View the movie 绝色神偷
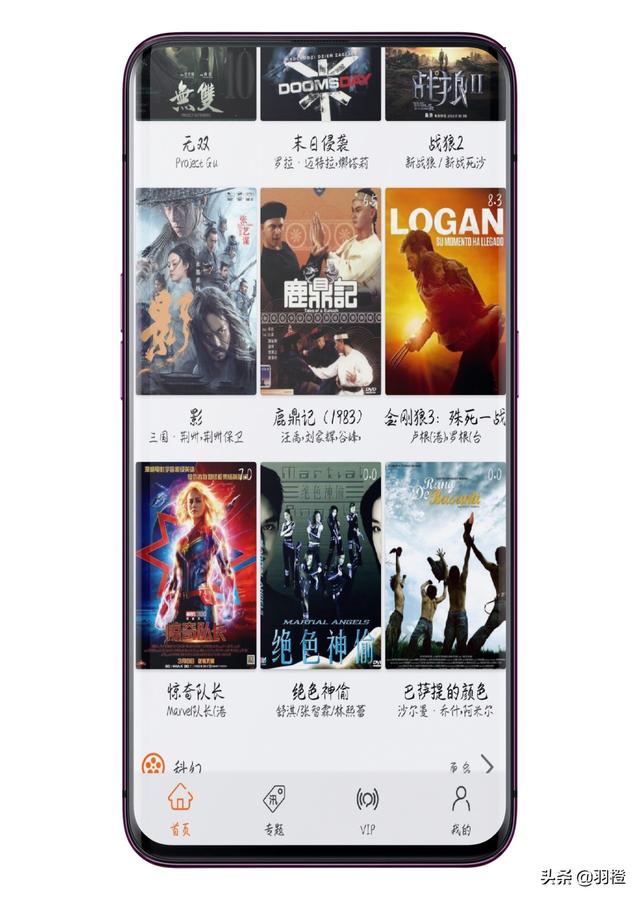This screenshot has width=640, height=900. pyautogui.click(x=320, y=565)
